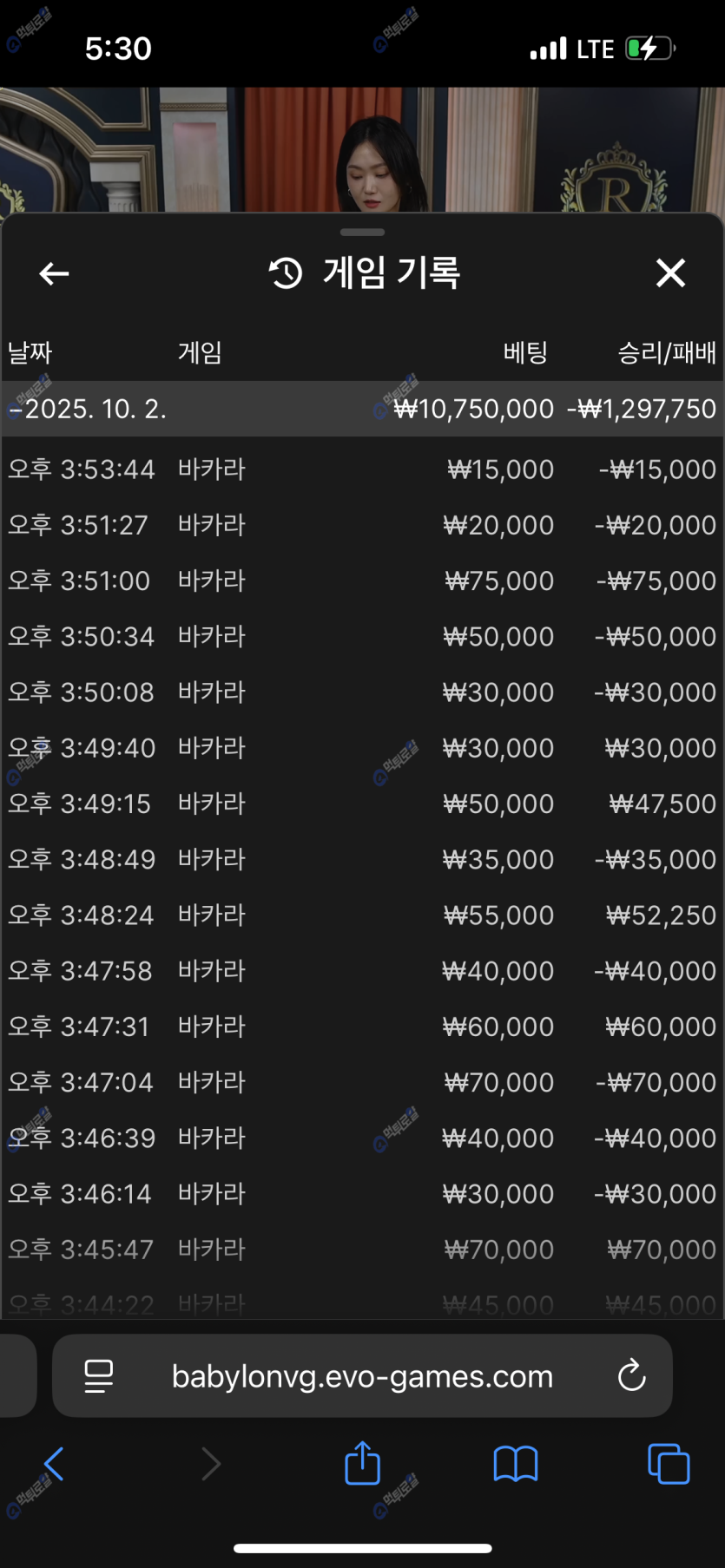Open the 오후 3:53:44 baccarat record

point(362,469)
